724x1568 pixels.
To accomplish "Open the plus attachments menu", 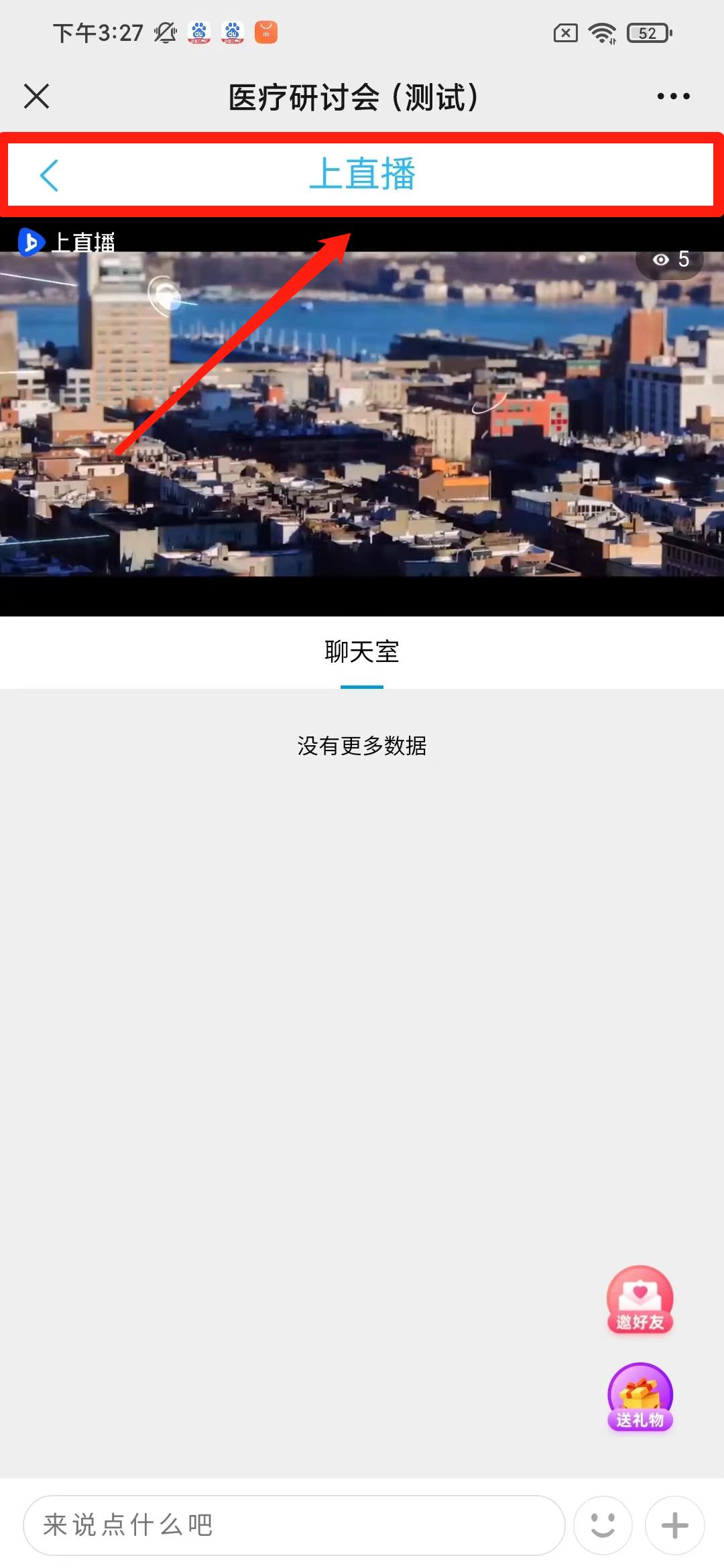I will [674, 1525].
